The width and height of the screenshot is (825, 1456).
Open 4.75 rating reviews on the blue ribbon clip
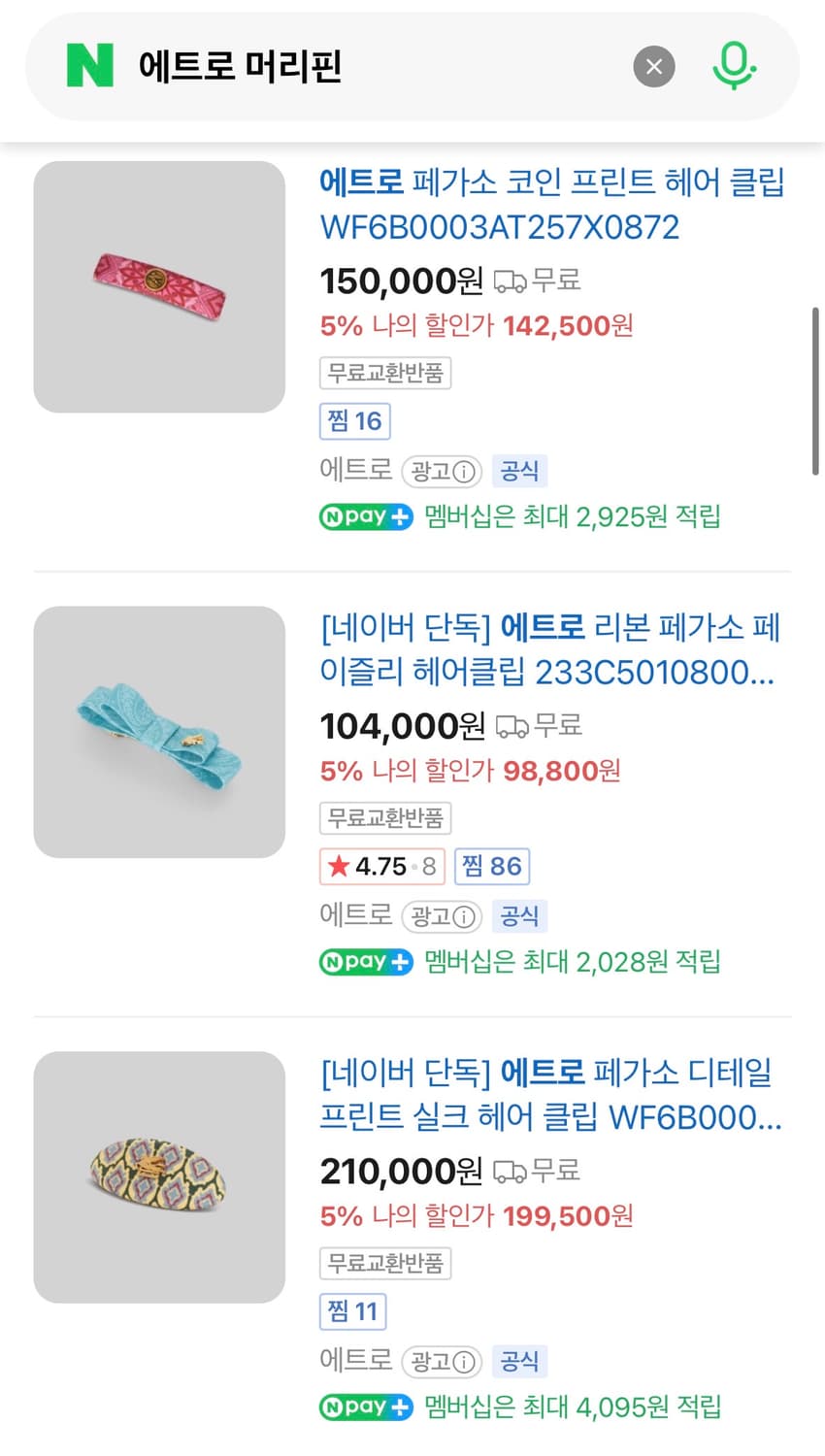[381, 866]
